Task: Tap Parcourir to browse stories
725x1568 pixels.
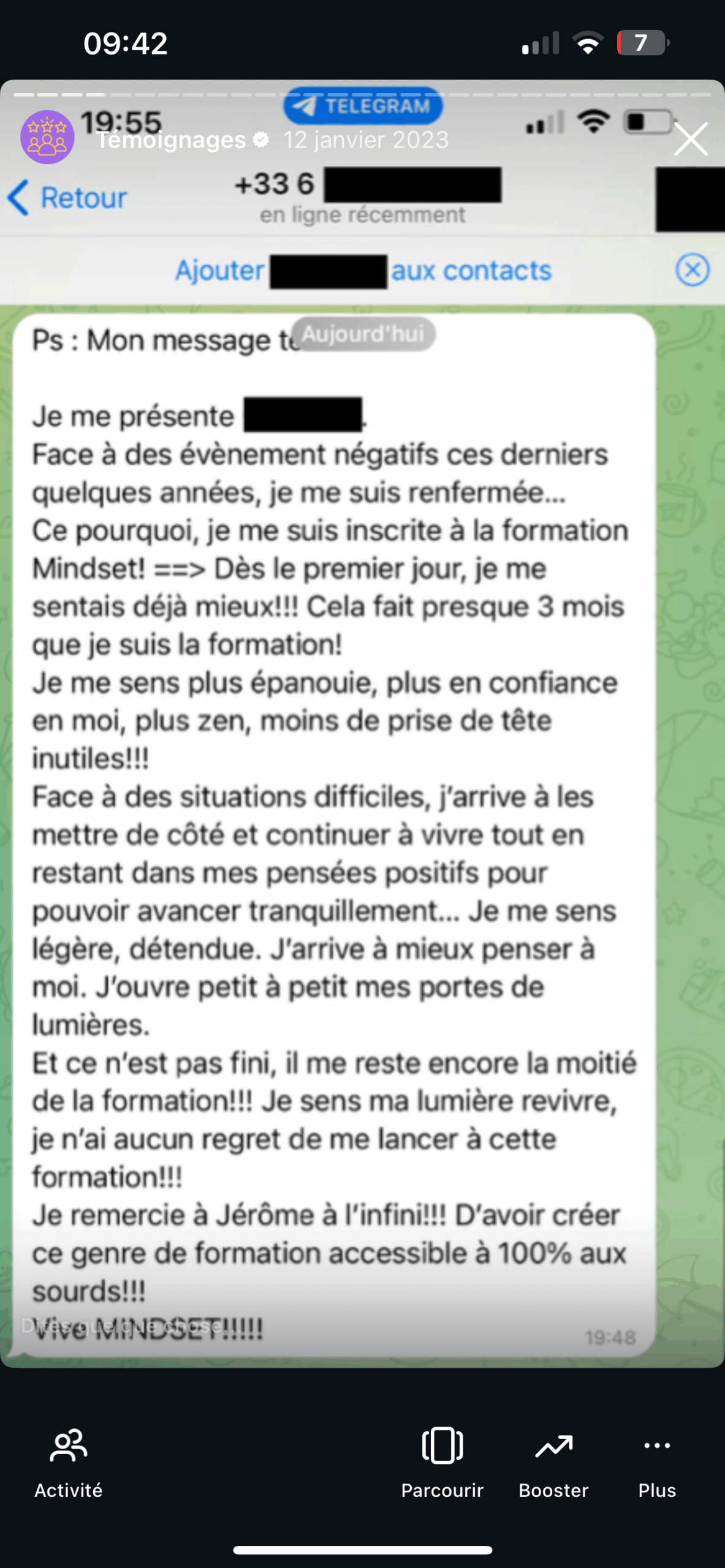Action: [x=442, y=1461]
